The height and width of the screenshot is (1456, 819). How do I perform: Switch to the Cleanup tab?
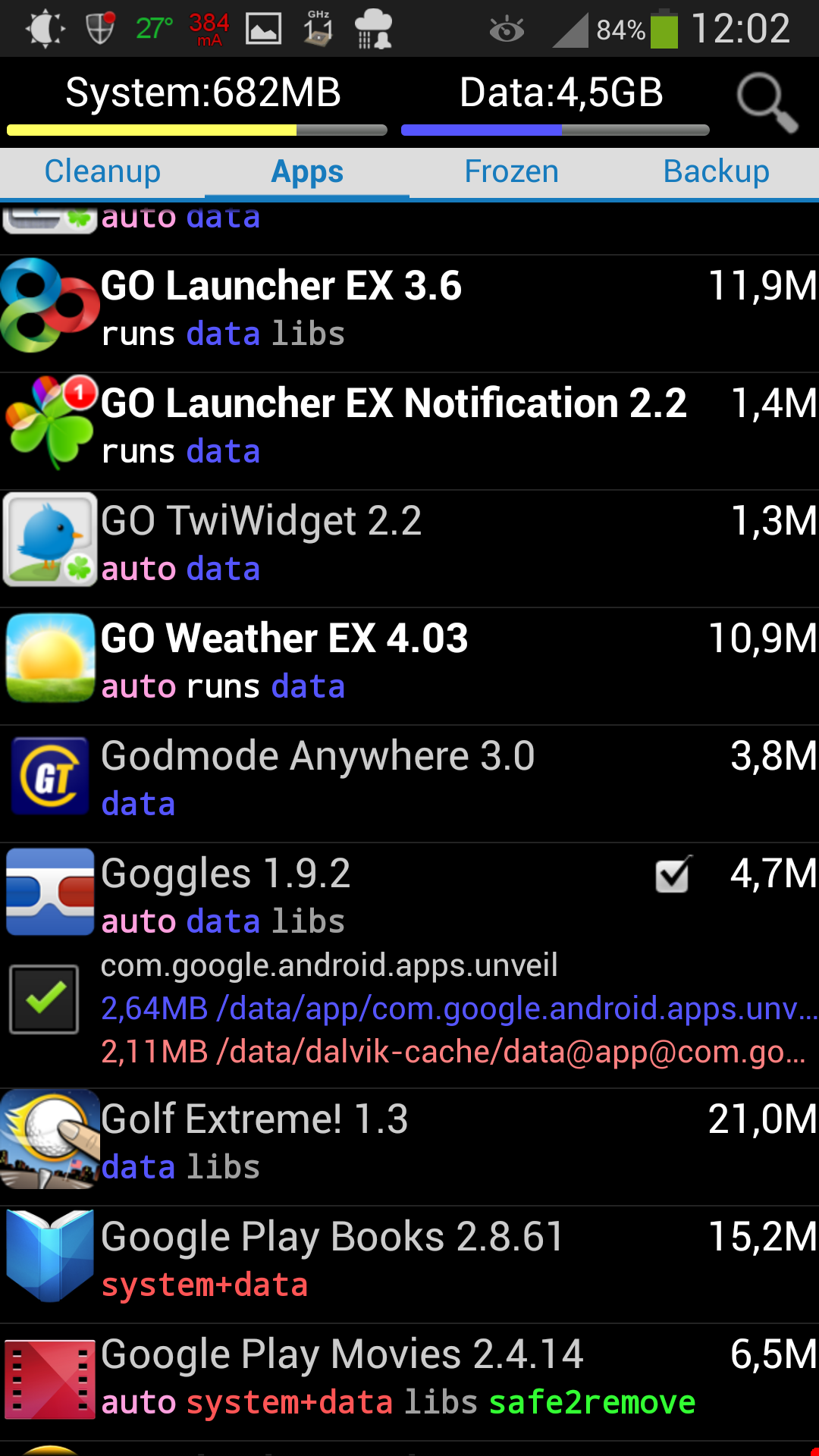(x=102, y=172)
